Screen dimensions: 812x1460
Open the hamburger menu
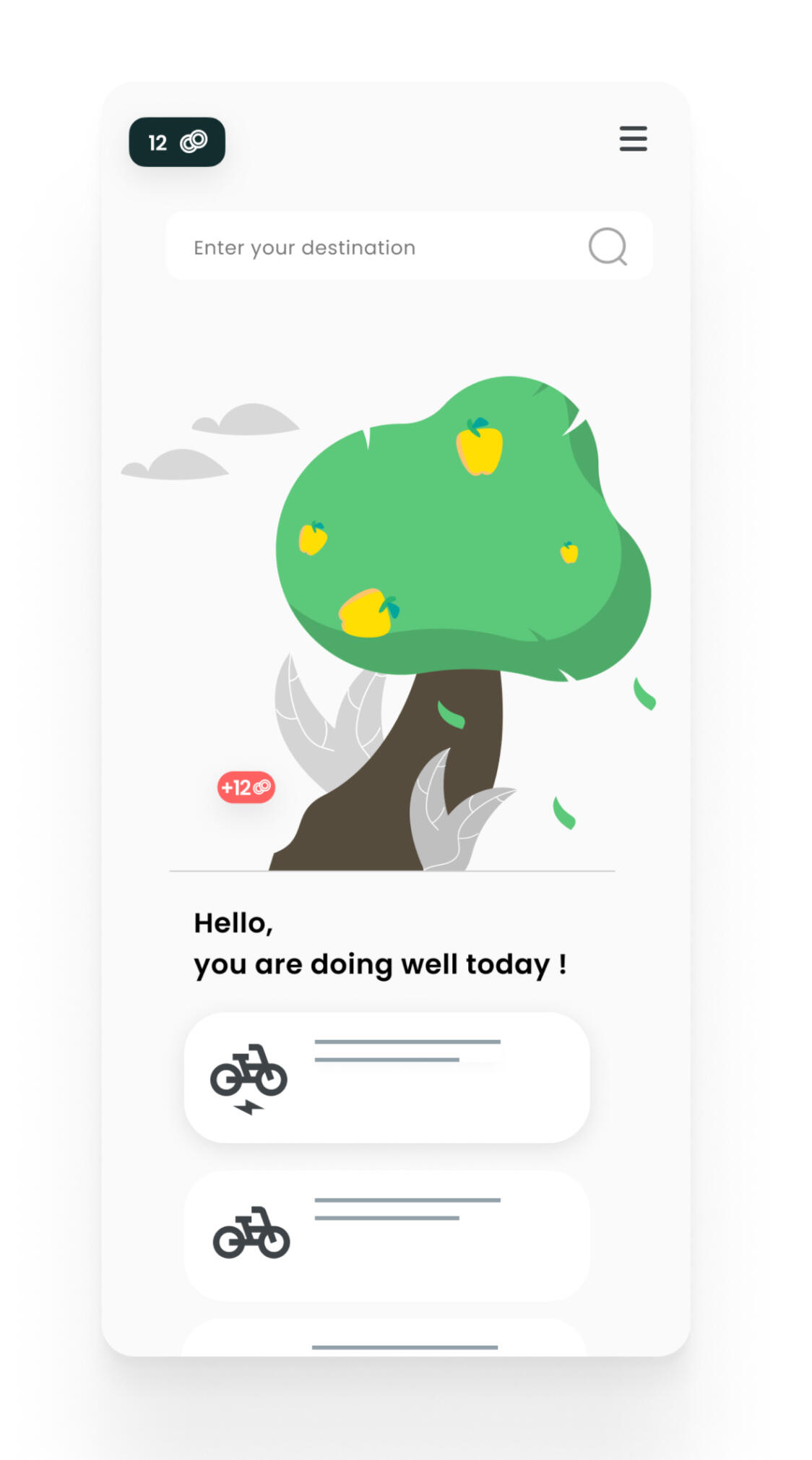pyautogui.click(x=633, y=139)
